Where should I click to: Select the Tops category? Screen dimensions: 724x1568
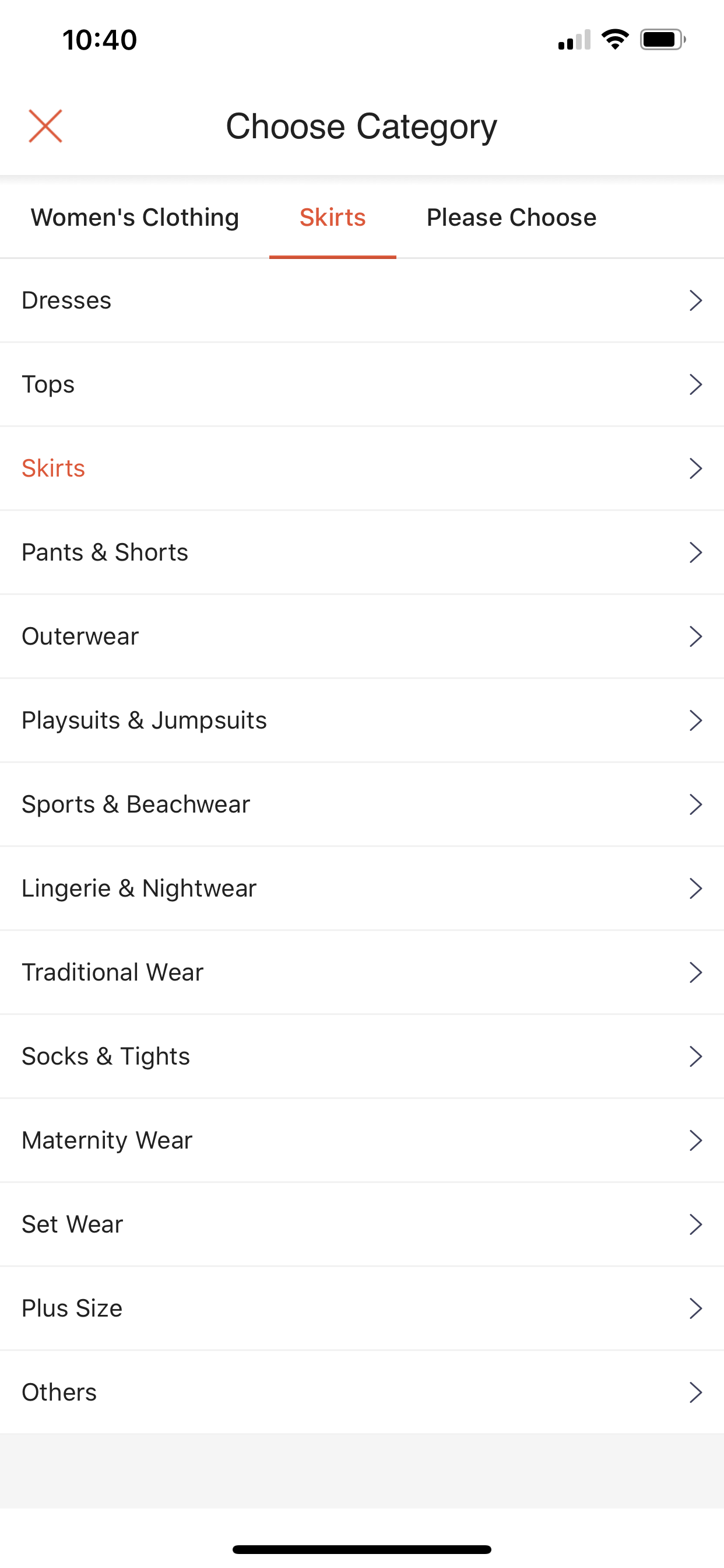click(361, 384)
